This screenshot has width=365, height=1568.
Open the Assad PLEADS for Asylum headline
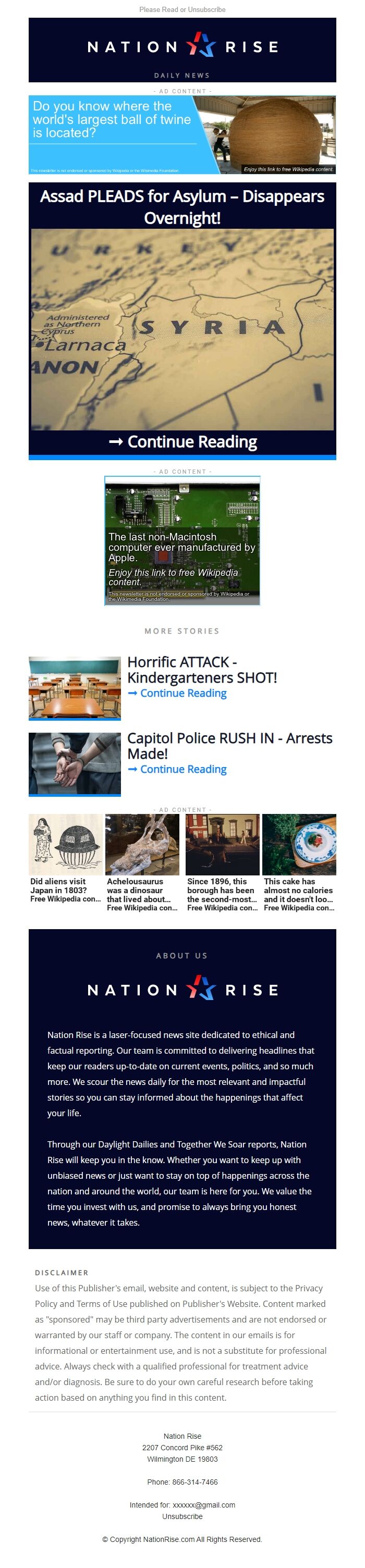click(x=182, y=207)
